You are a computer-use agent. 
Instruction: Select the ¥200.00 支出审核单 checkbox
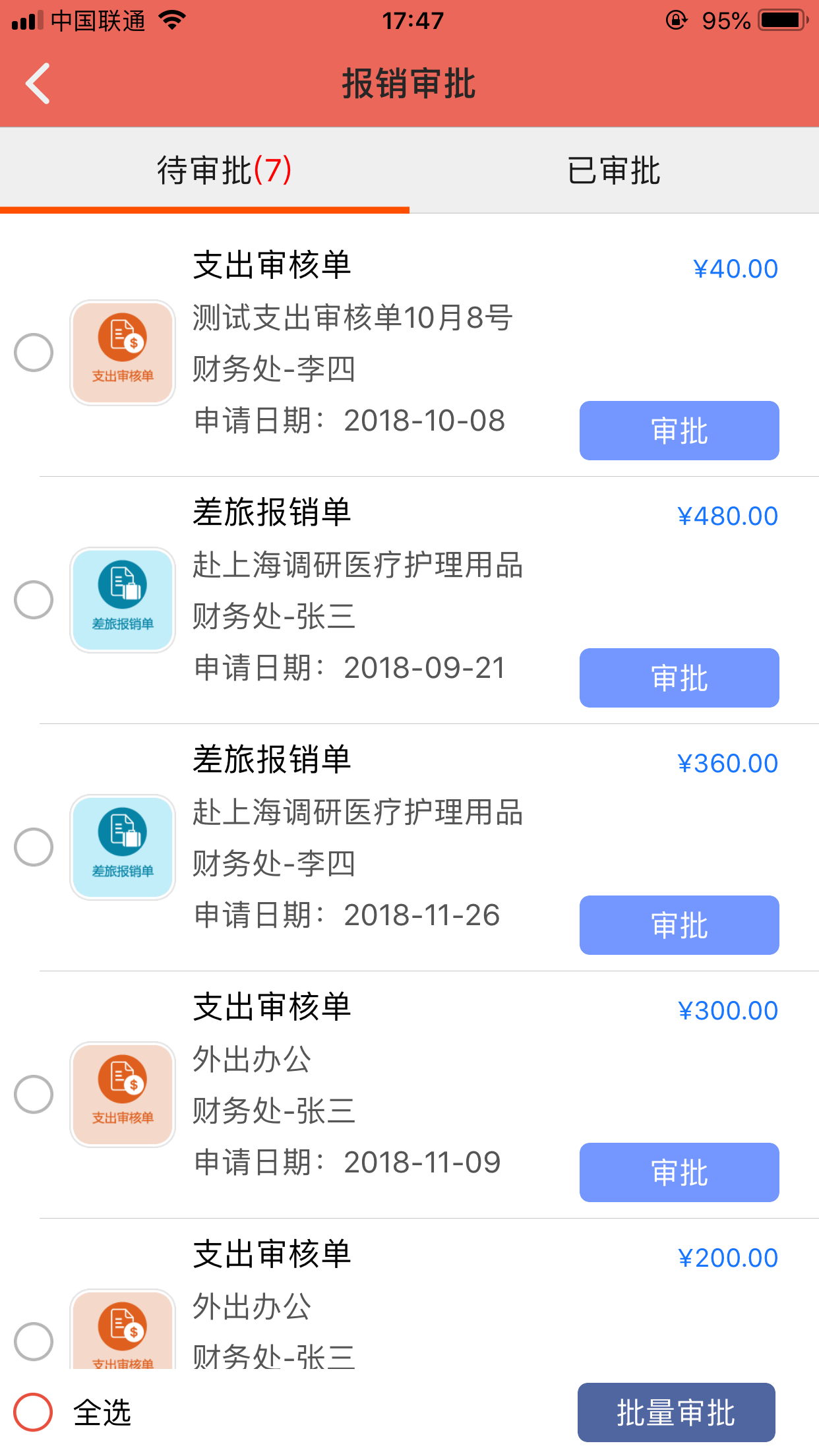(x=34, y=1341)
